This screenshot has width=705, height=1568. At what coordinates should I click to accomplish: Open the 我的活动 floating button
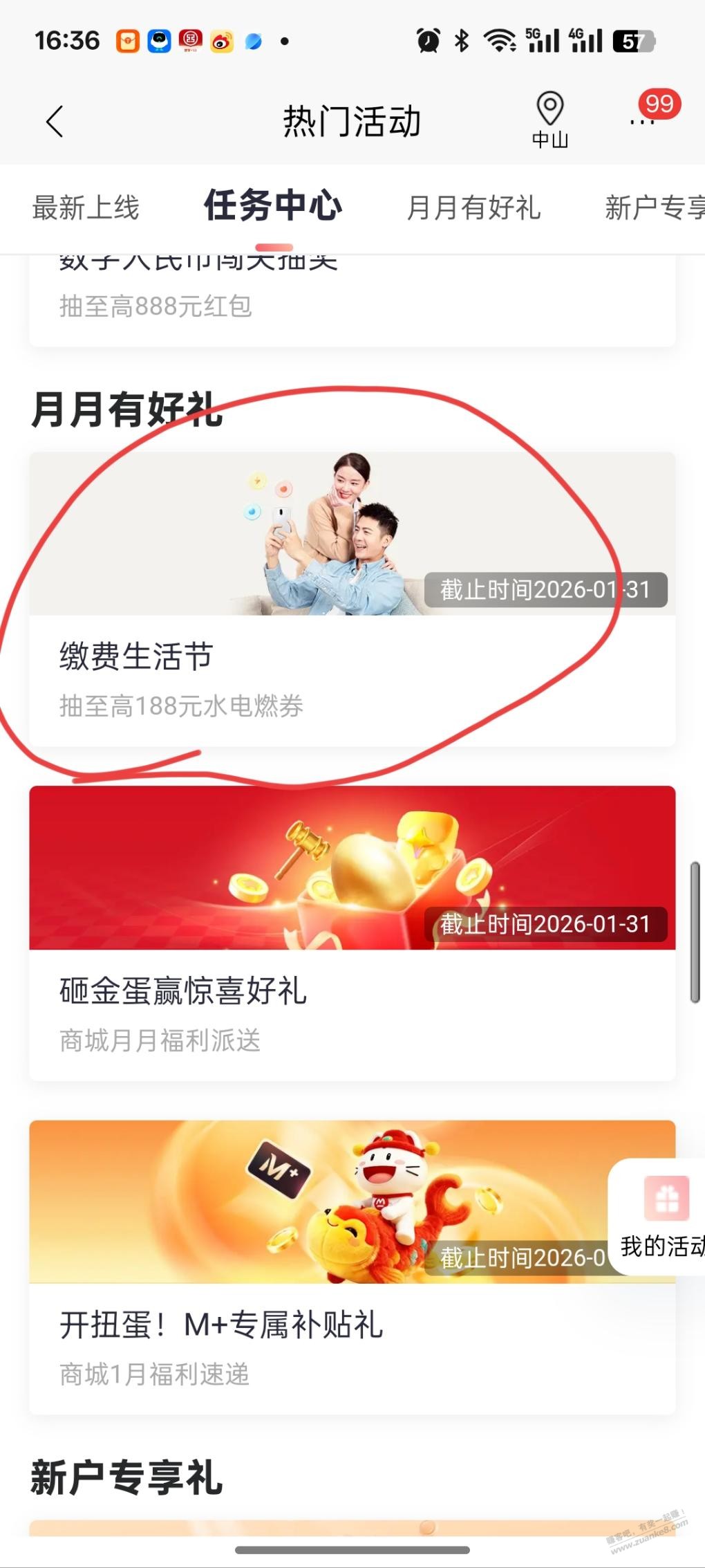(x=661, y=1217)
